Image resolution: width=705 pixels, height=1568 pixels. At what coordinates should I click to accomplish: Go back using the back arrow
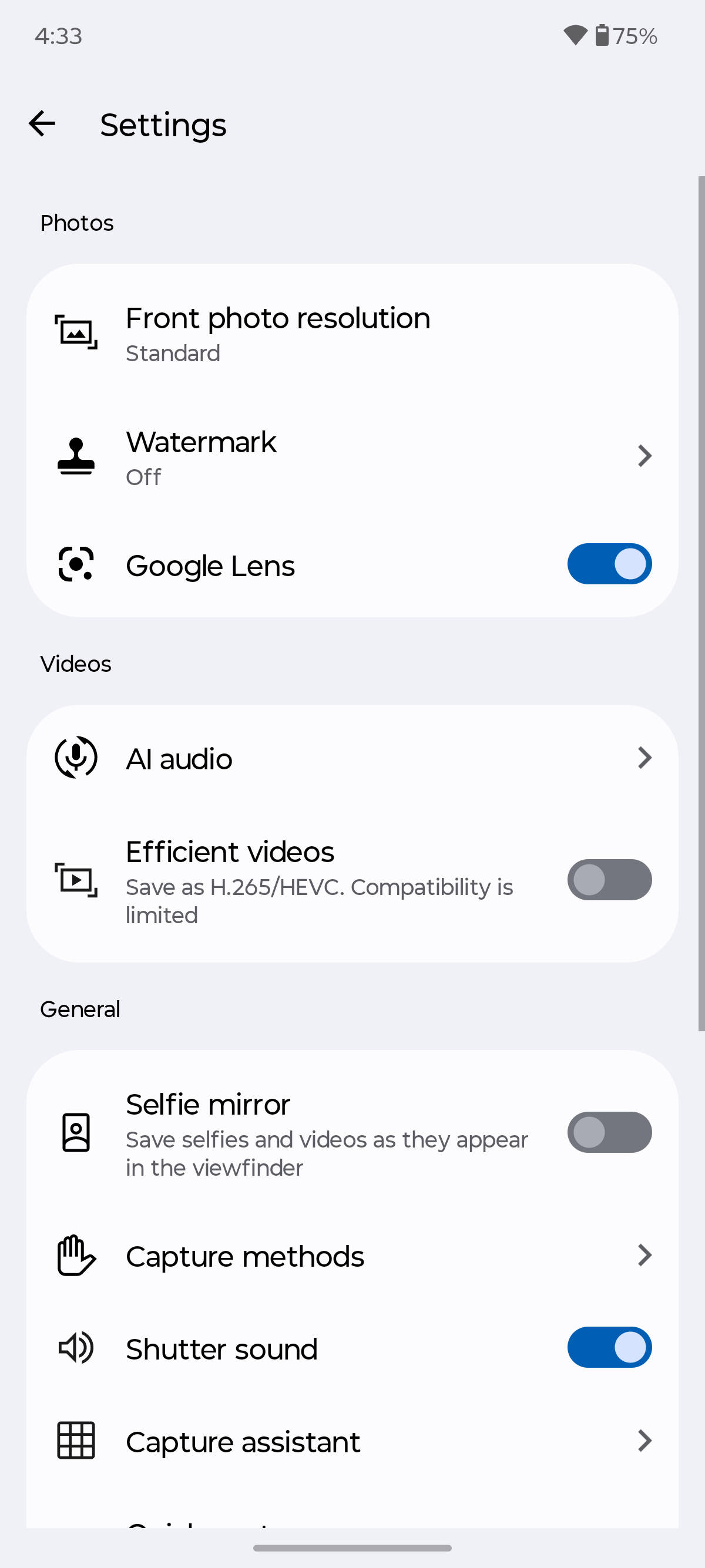(x=41, y=123)
